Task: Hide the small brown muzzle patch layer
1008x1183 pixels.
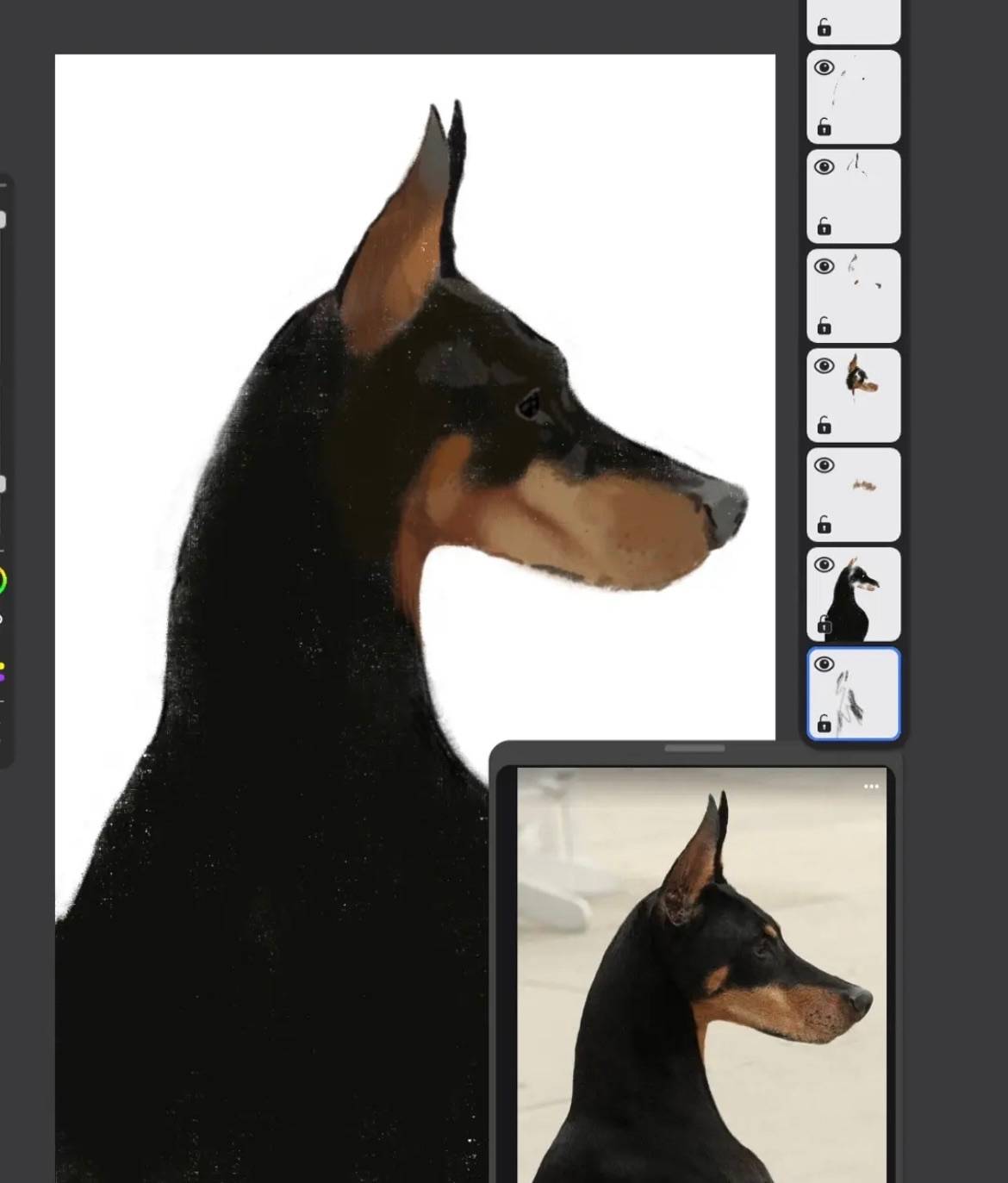Action: (824, 465)
